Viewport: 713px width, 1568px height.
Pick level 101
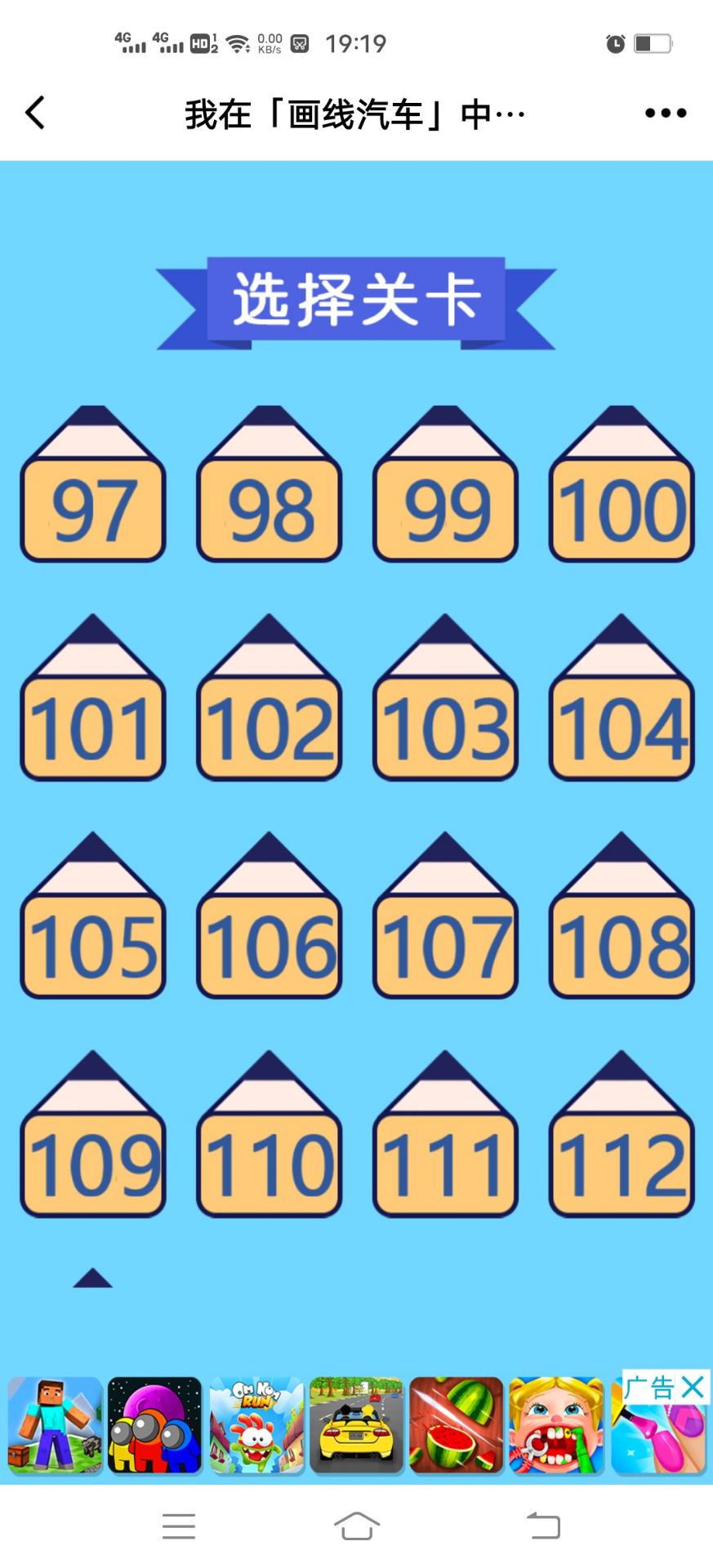tap(93, 725)
